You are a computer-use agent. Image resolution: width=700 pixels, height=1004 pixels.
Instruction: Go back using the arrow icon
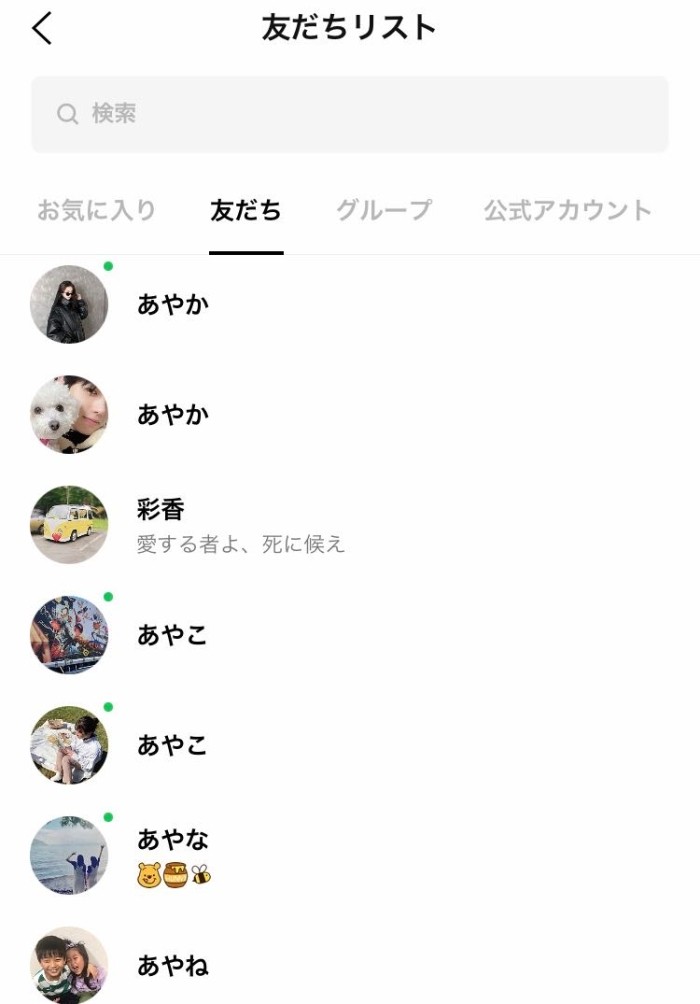coord(42,29)
